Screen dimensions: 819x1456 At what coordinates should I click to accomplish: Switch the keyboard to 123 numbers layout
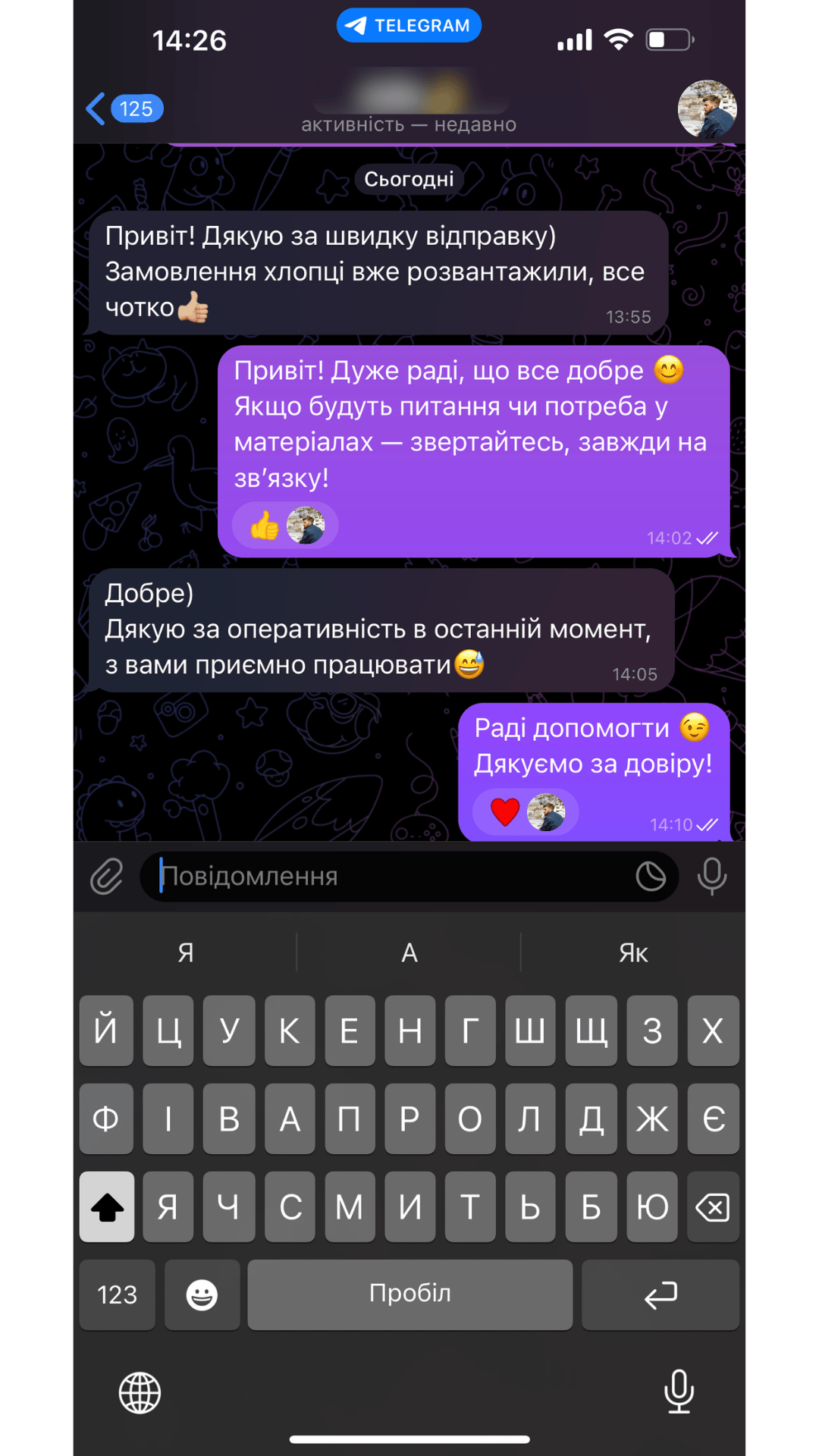pyautogui.click(x=117, y=1294)
